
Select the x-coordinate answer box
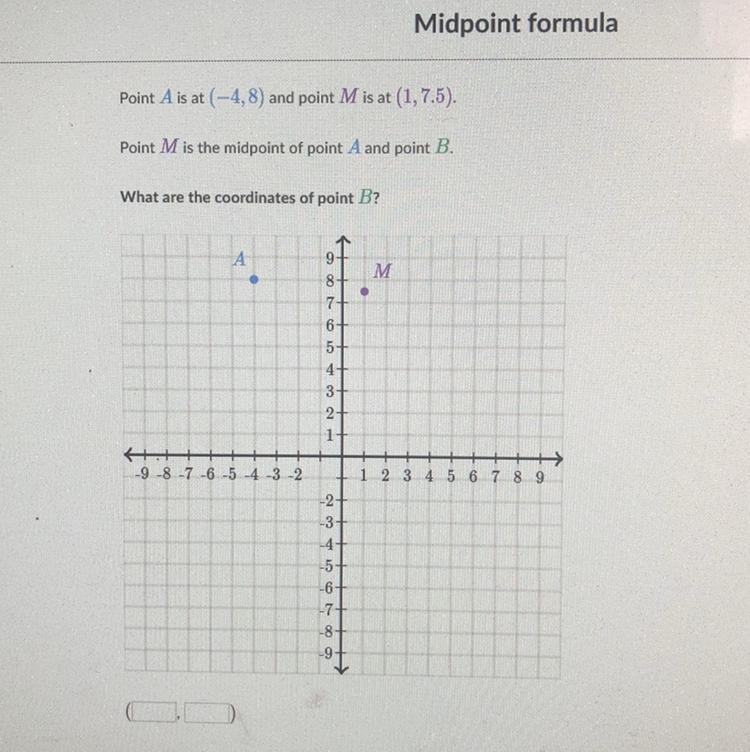pos(155,713)
